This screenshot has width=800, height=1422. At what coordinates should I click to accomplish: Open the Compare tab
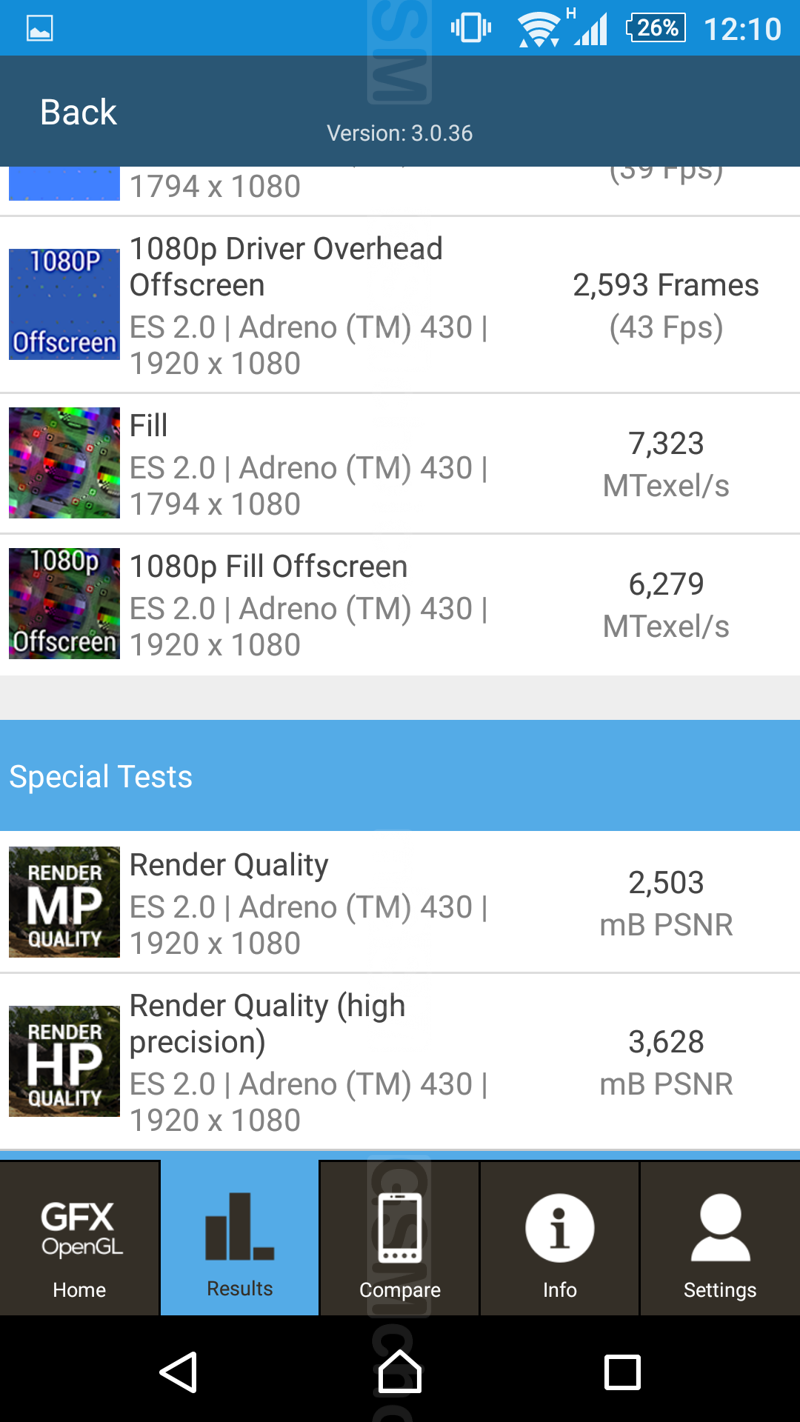[400, 1238]
